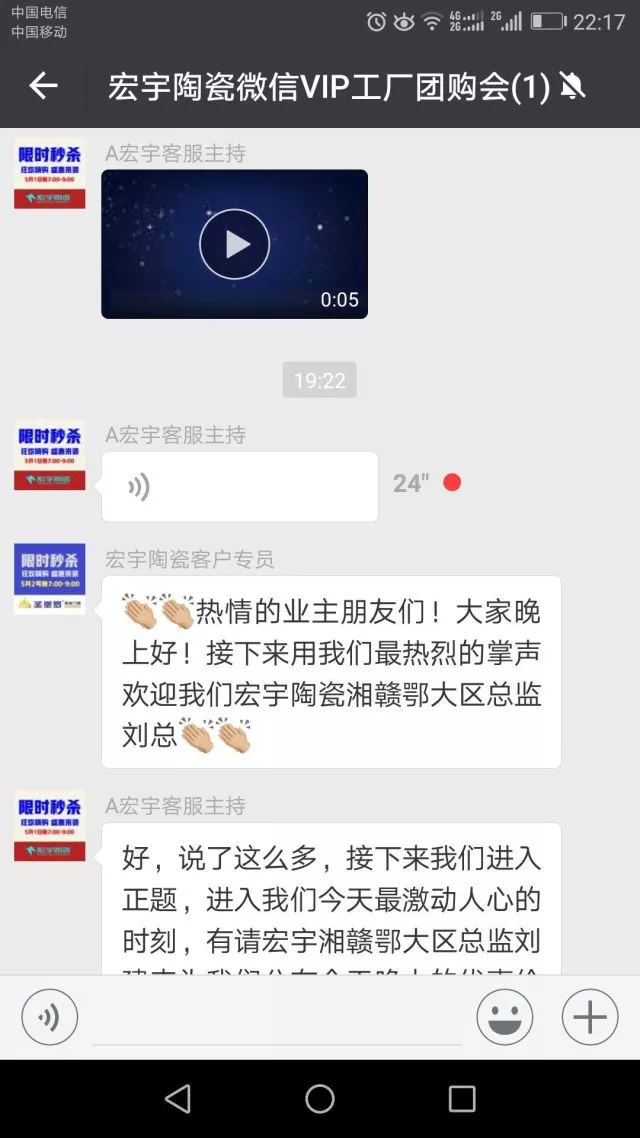Play the 0:05 video message

[x=234, y=244]
